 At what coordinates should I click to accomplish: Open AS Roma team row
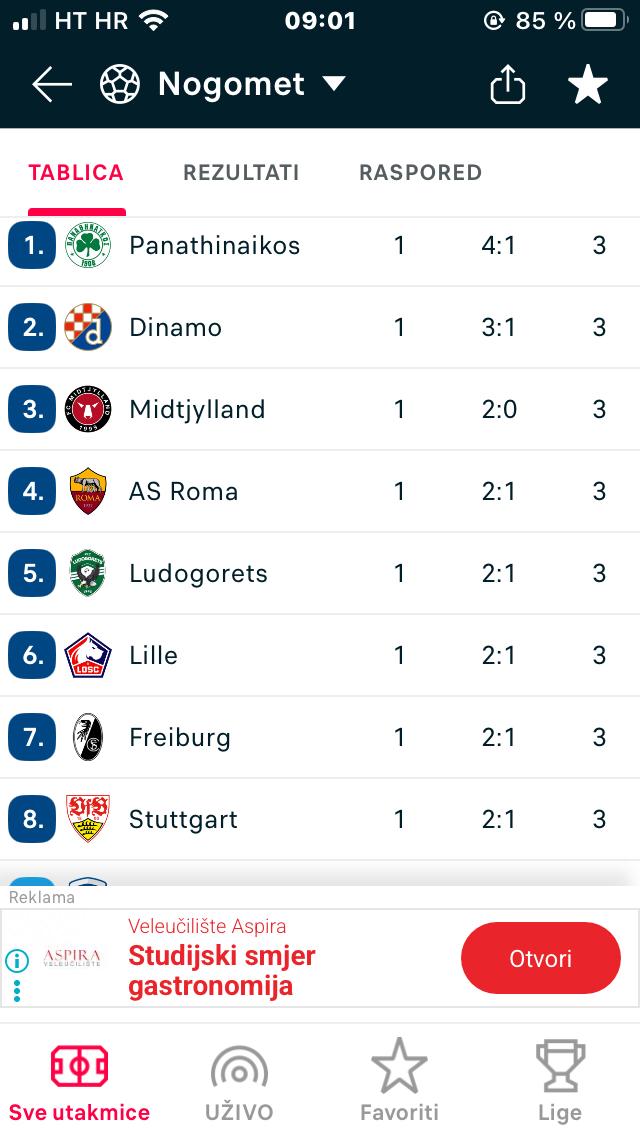183,492
